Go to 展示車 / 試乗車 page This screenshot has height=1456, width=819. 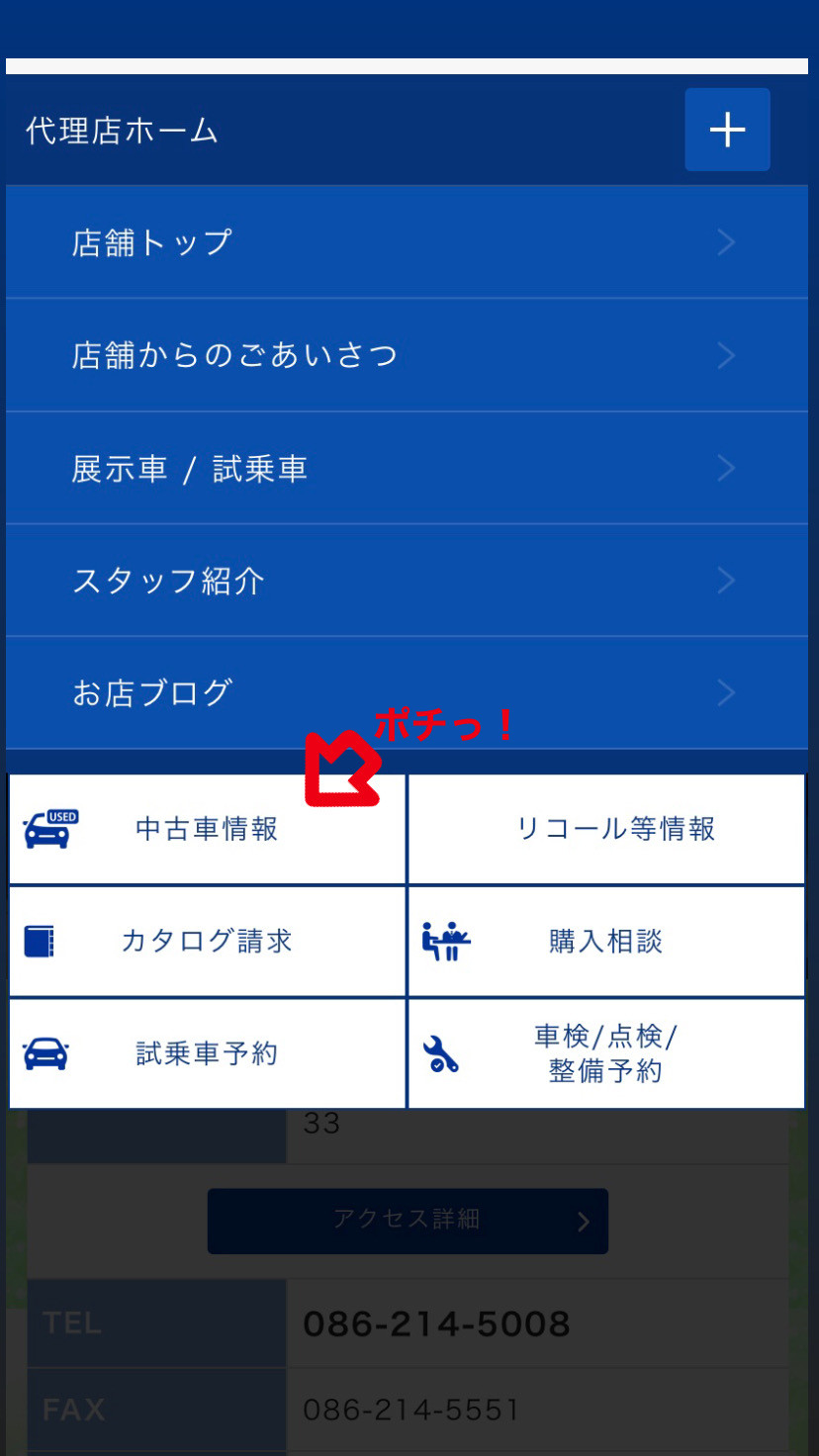(x=406, y=468)
